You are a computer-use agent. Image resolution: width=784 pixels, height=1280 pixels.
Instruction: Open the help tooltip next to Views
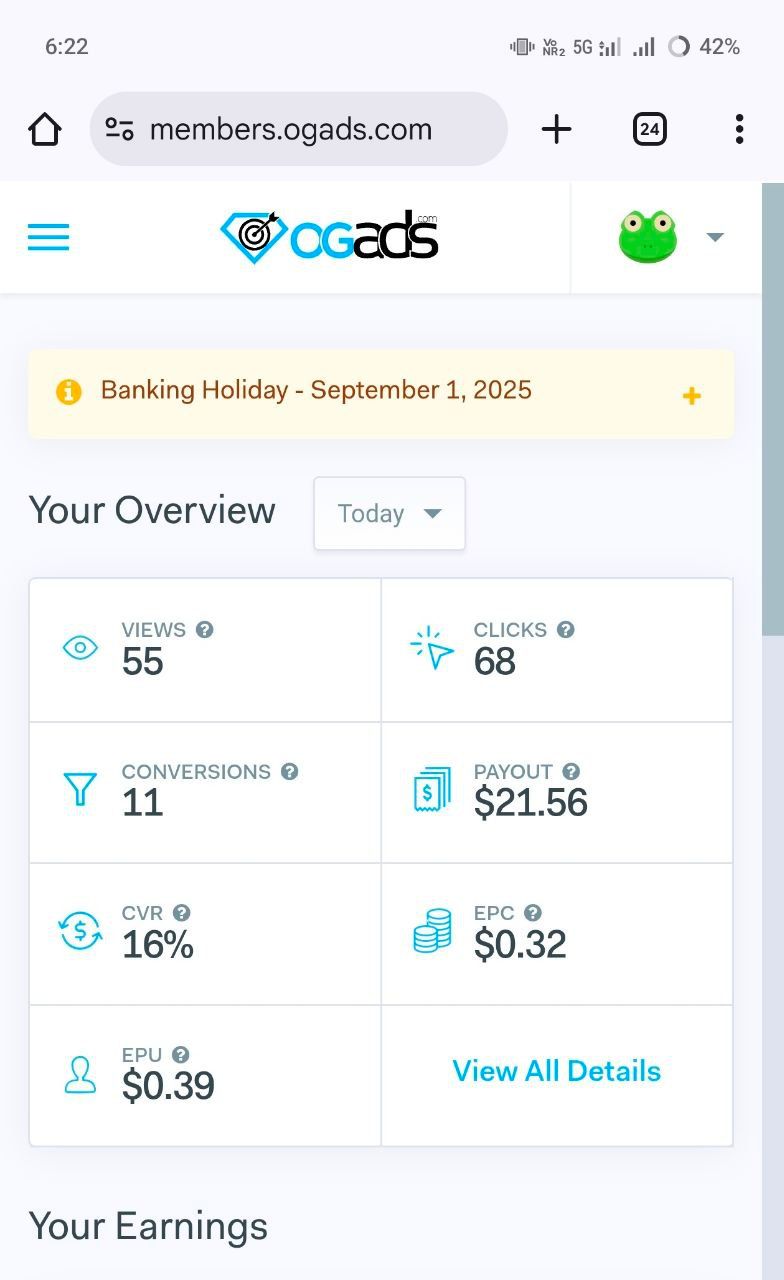(x=205, y=630)
